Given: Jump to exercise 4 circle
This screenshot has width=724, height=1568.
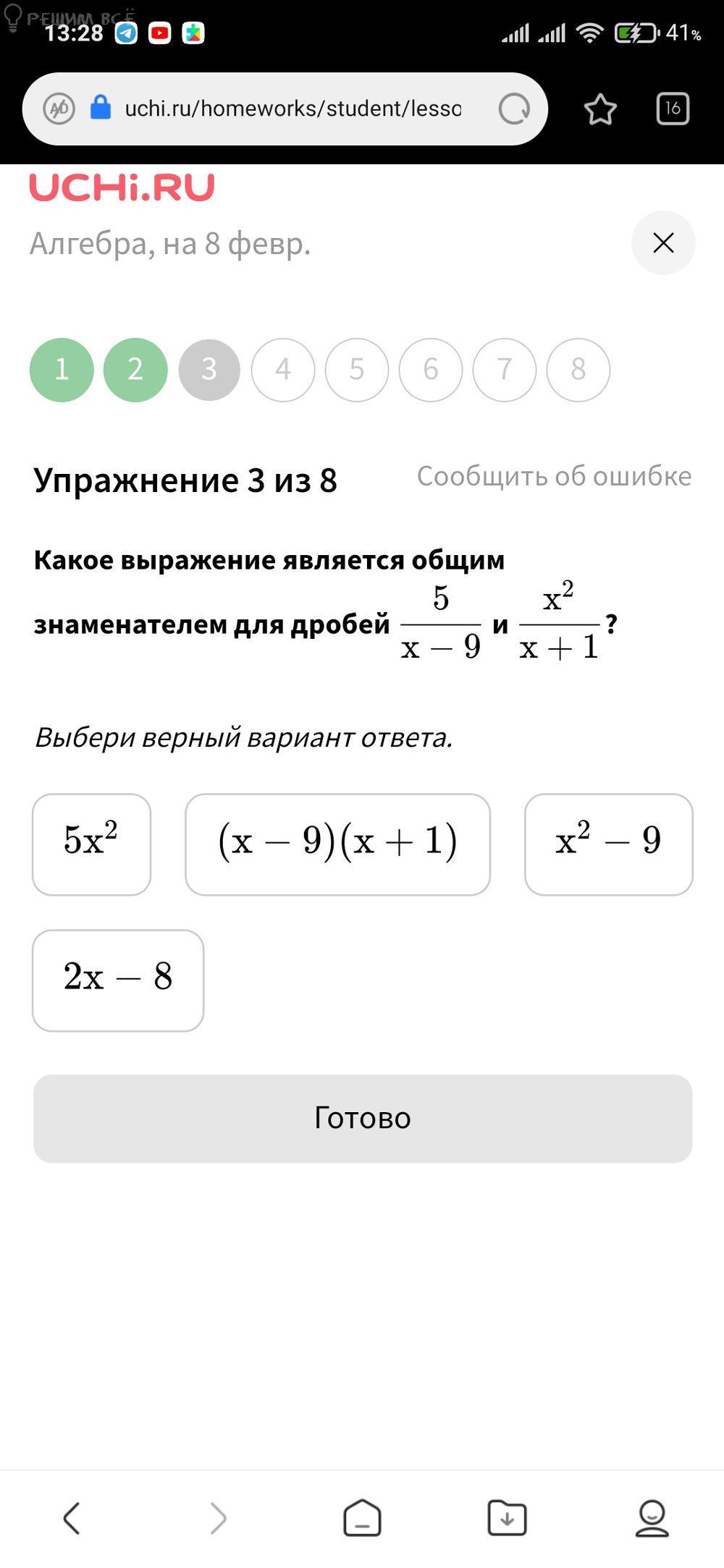Looking at the screenshot, I should click(x=283, y=370).
